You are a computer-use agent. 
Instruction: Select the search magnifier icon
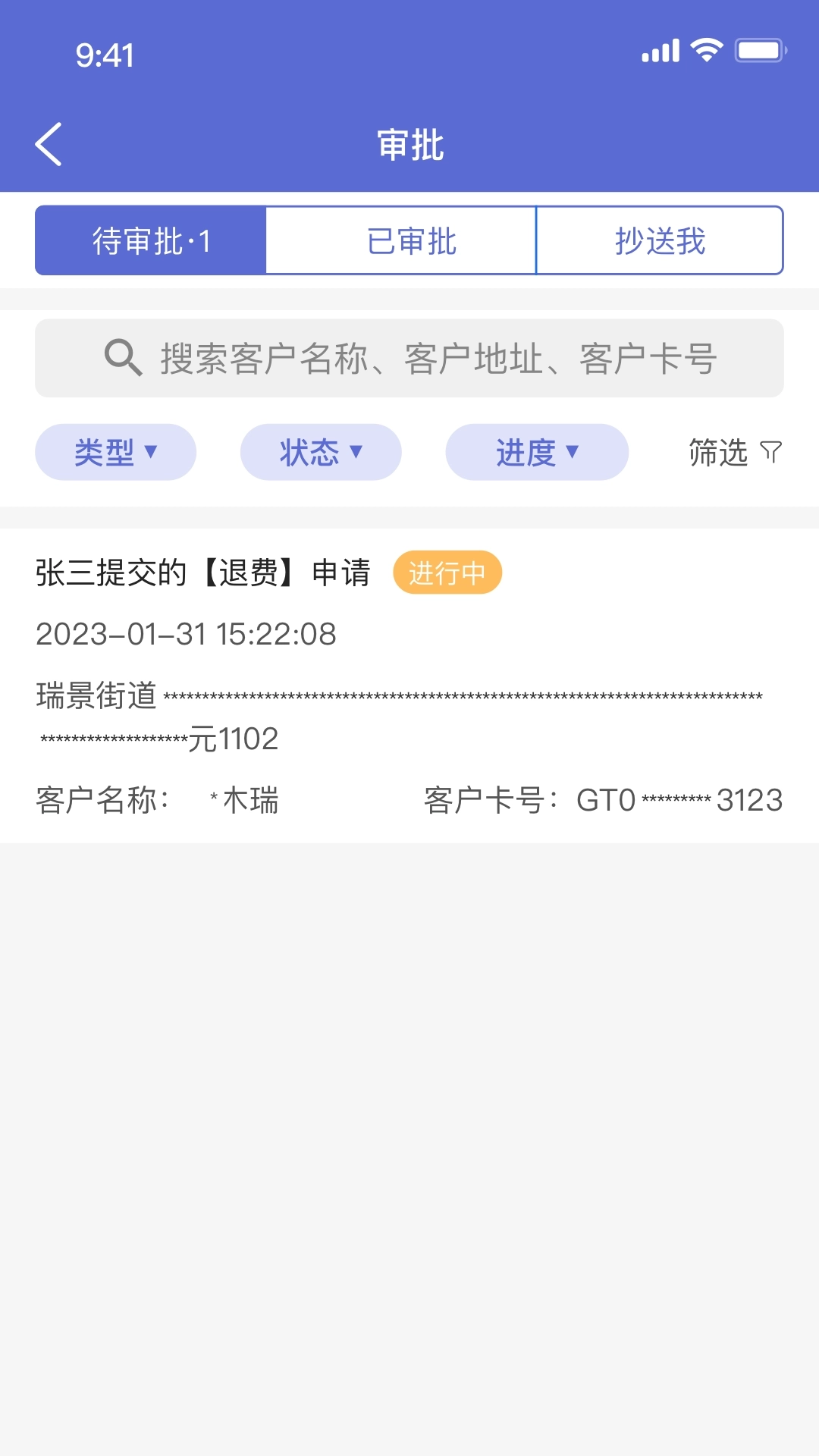pos(122,357)
